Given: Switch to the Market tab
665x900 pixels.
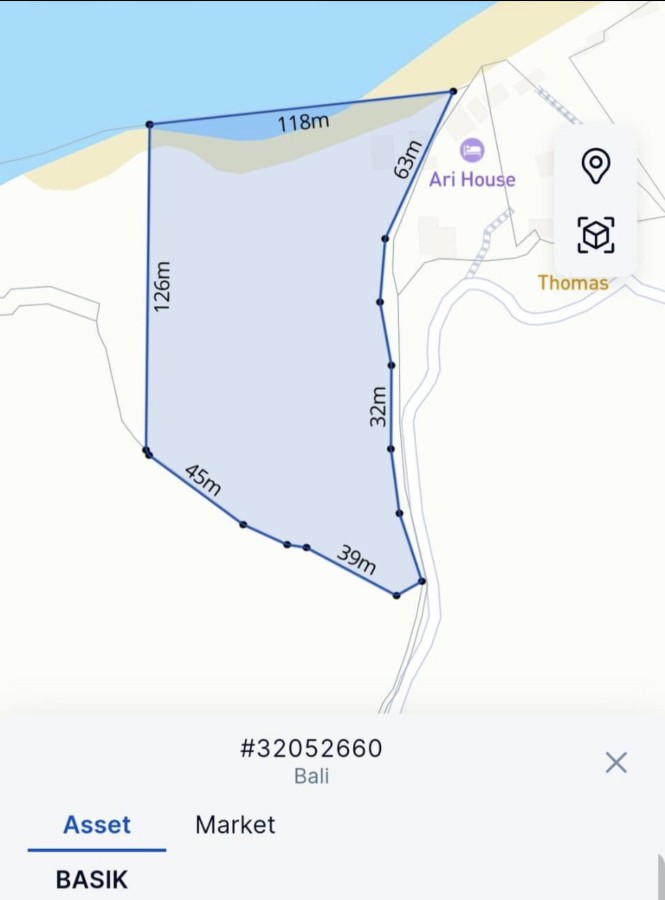Looking at the screenshot, I should tap(235, 825).
